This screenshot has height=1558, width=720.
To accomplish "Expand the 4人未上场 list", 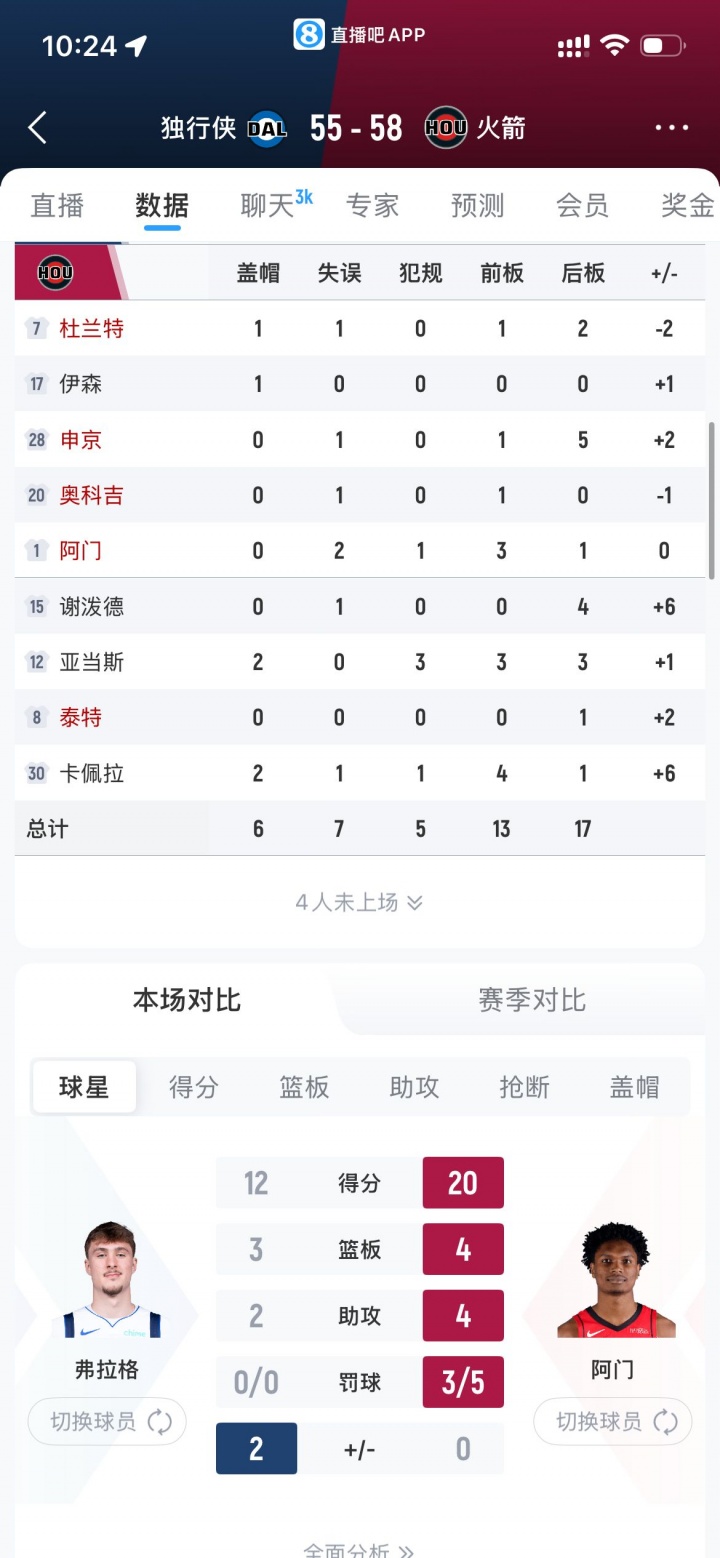I will coord(359,902).
